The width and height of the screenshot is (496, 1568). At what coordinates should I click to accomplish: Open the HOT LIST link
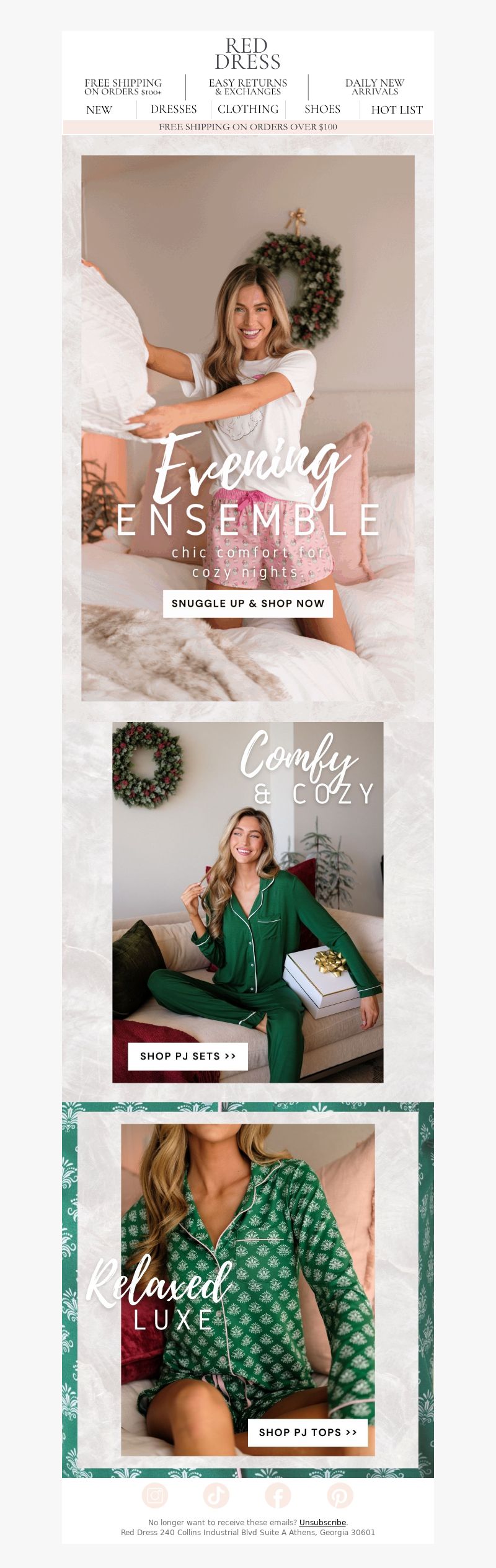click(x=397, y=110)
